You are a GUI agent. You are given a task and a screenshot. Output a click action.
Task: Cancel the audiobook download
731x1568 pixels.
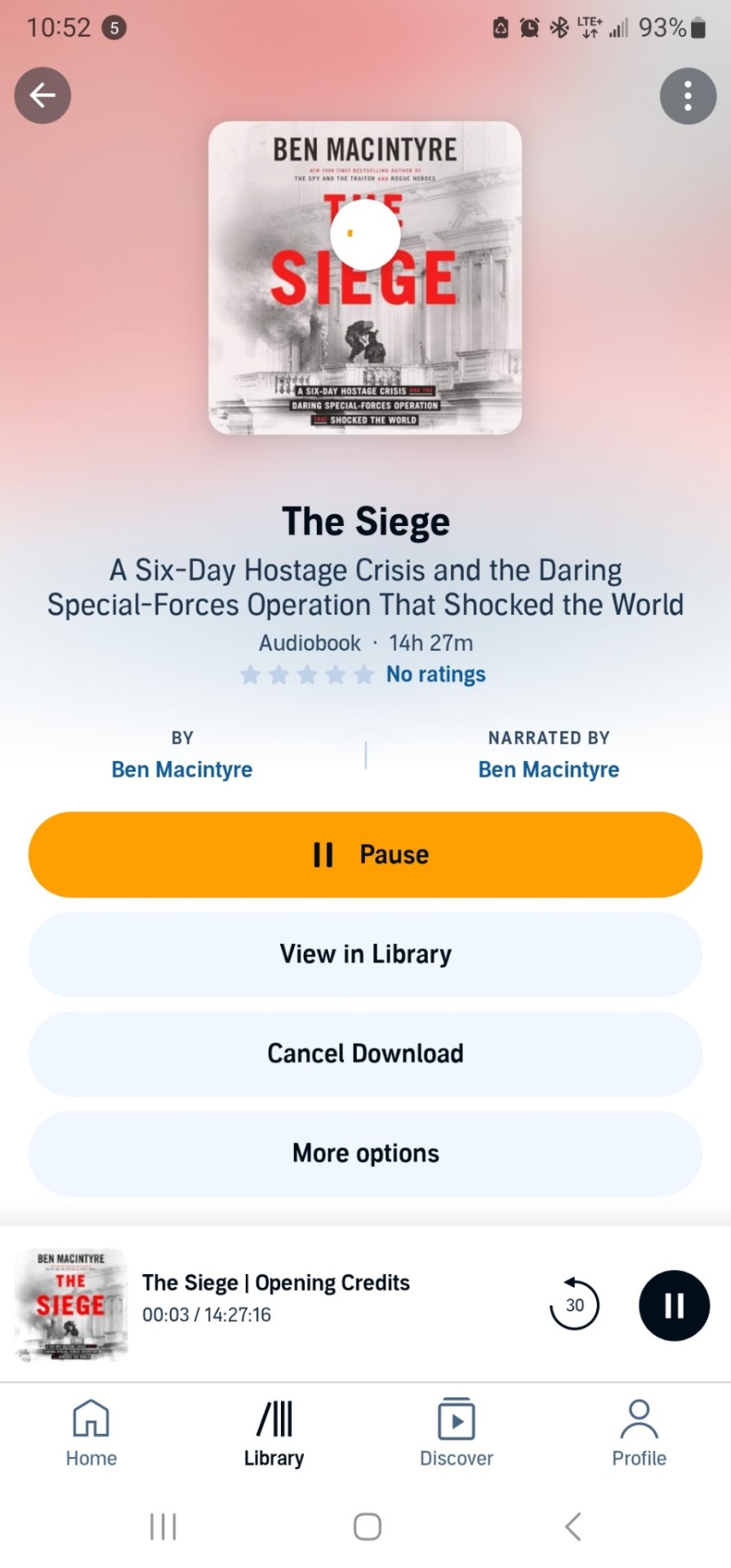(365, 1053)
